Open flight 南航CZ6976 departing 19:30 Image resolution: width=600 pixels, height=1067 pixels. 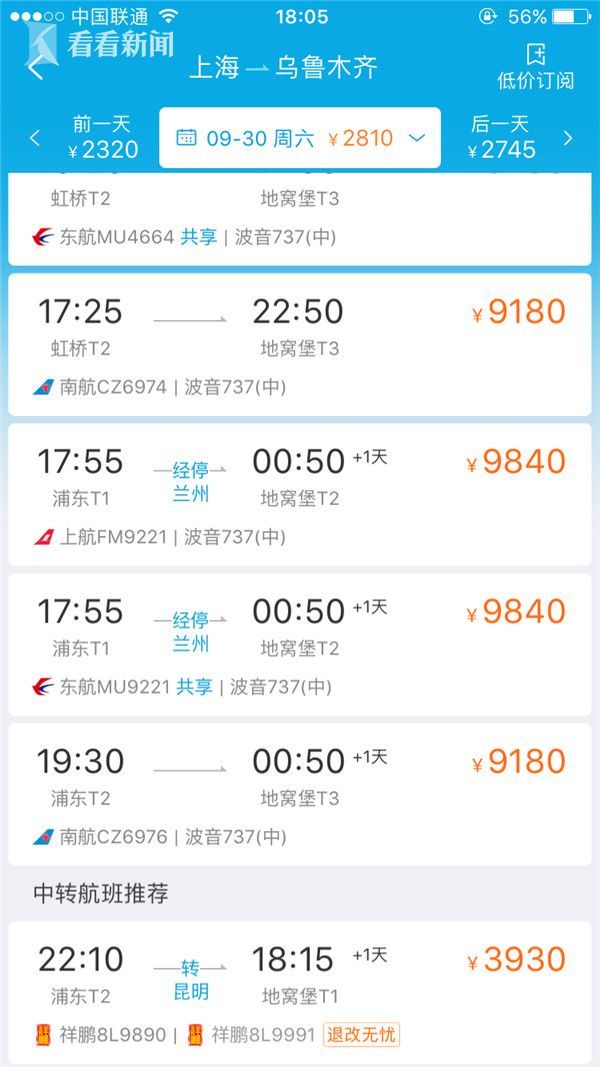click(299, 794)
